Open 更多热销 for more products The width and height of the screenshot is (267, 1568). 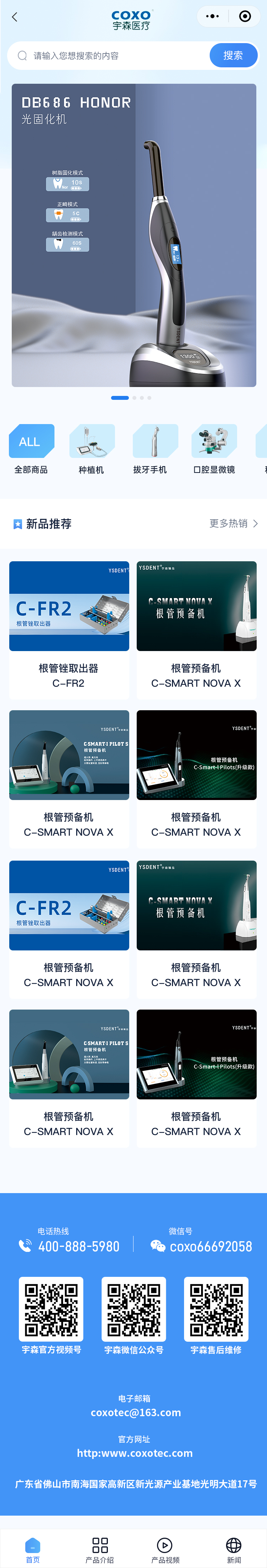233,523
